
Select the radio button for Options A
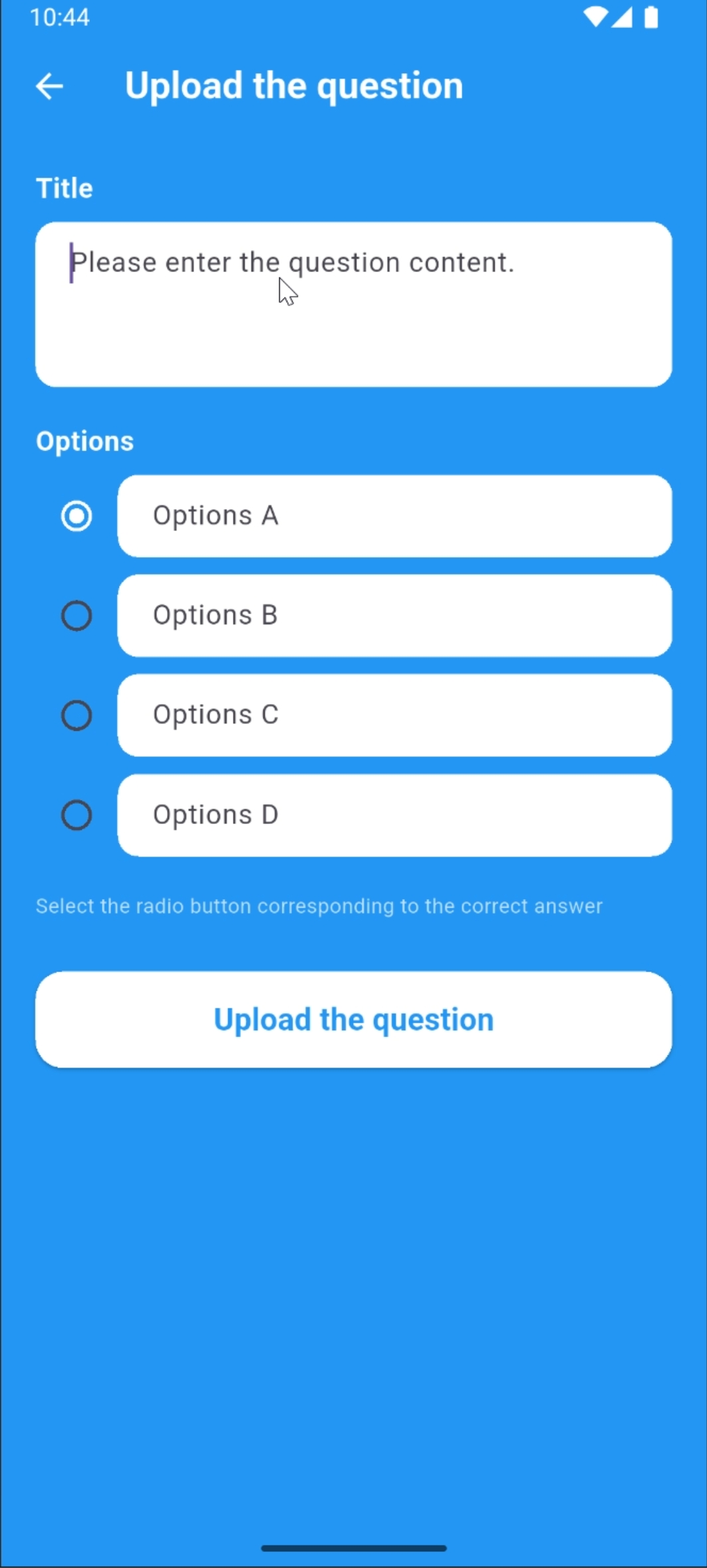point(76,516)
